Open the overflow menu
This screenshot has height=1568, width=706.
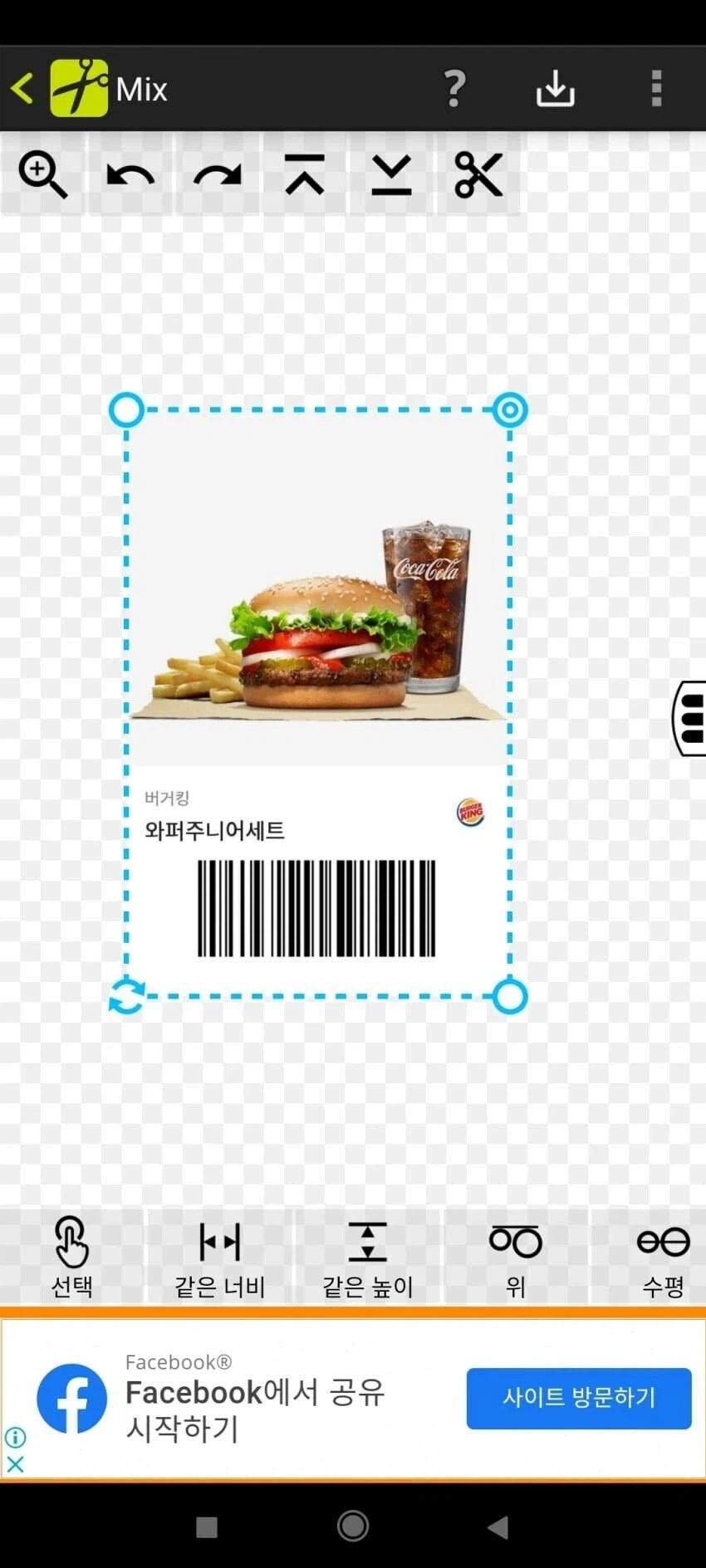[x=655, y=88]
